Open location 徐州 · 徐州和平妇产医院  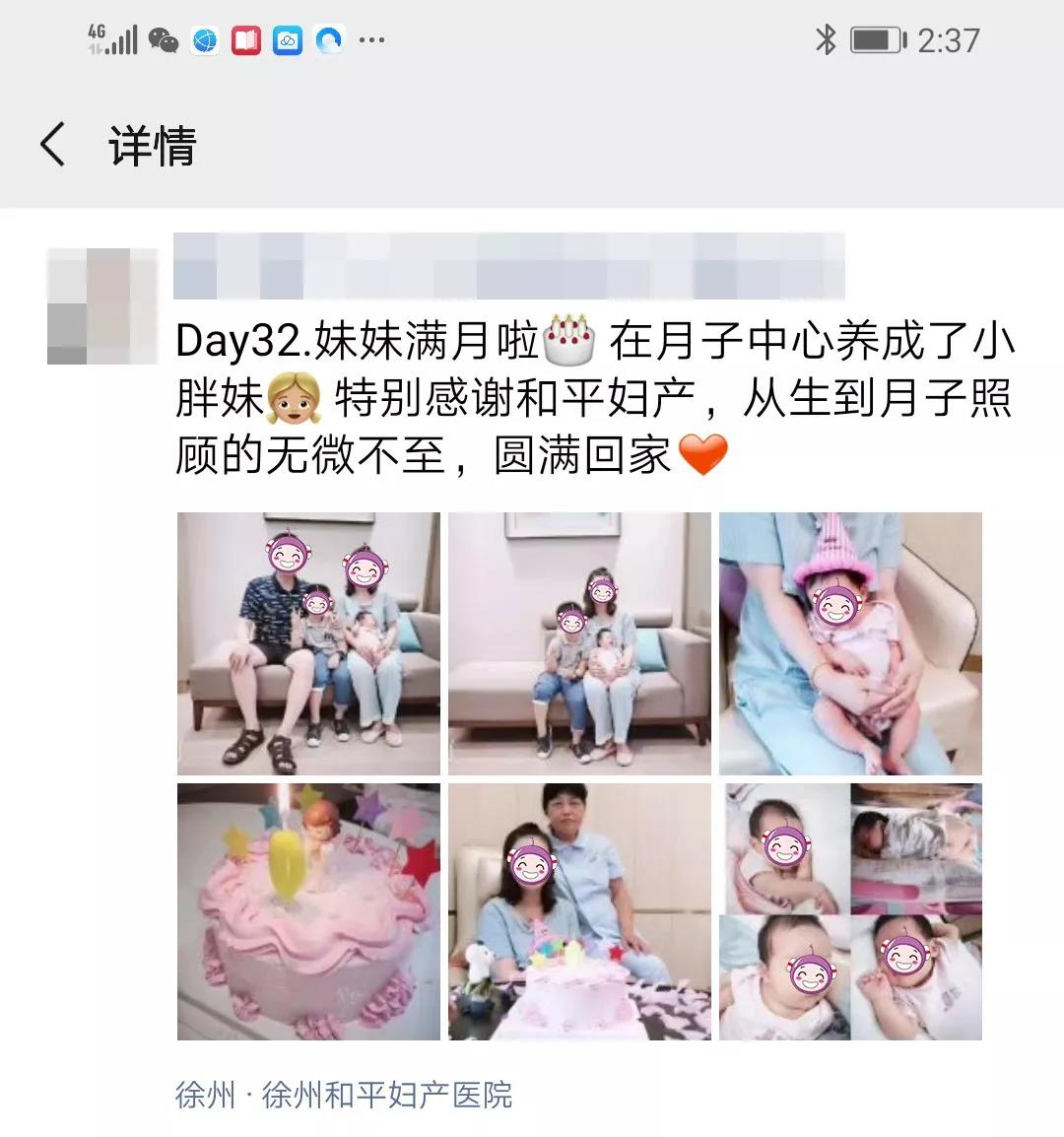coord(344,1095)
